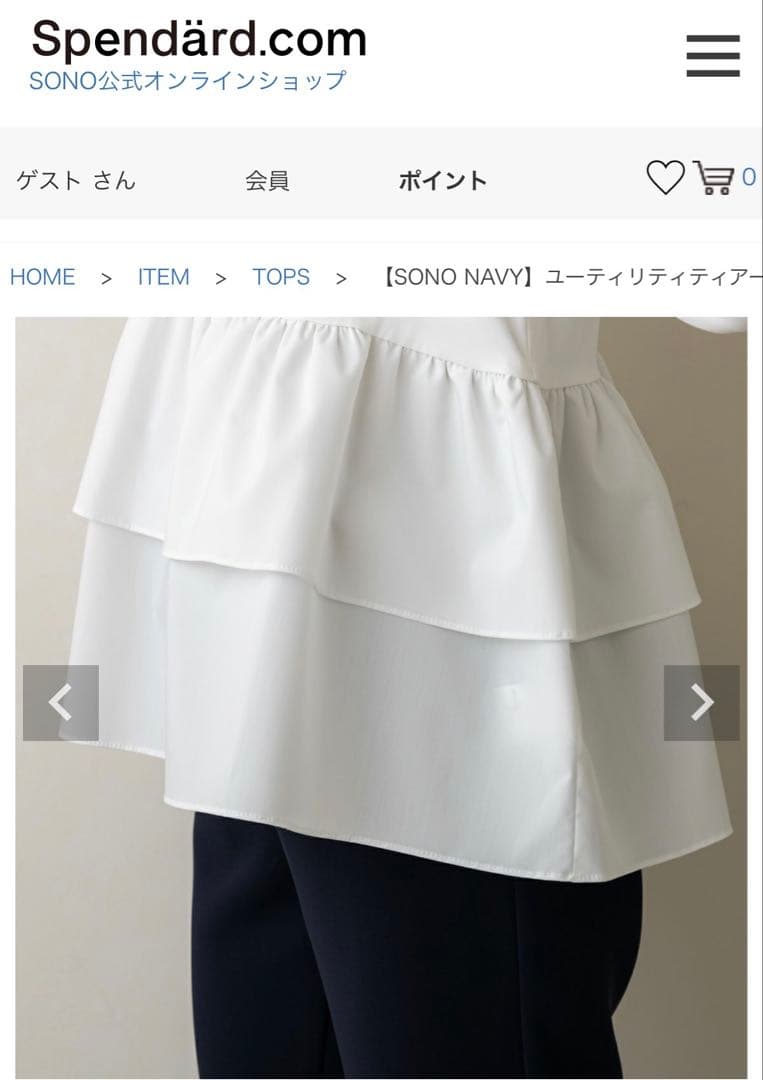The image size is (763, 1080).
Task: Navigate to HOME breadcrumb link
Action: 42,277
